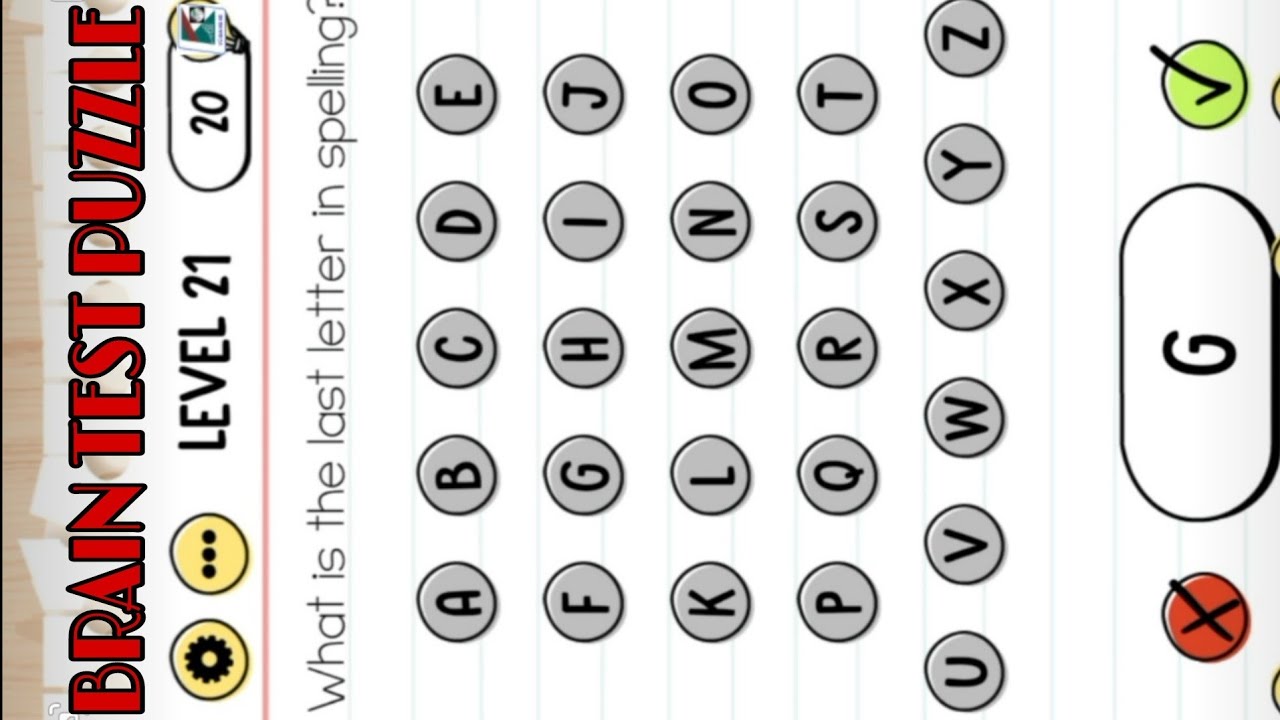This screenshot has width=1280, height=720.
Task: Select letter R key
Action: coord(838,348)
